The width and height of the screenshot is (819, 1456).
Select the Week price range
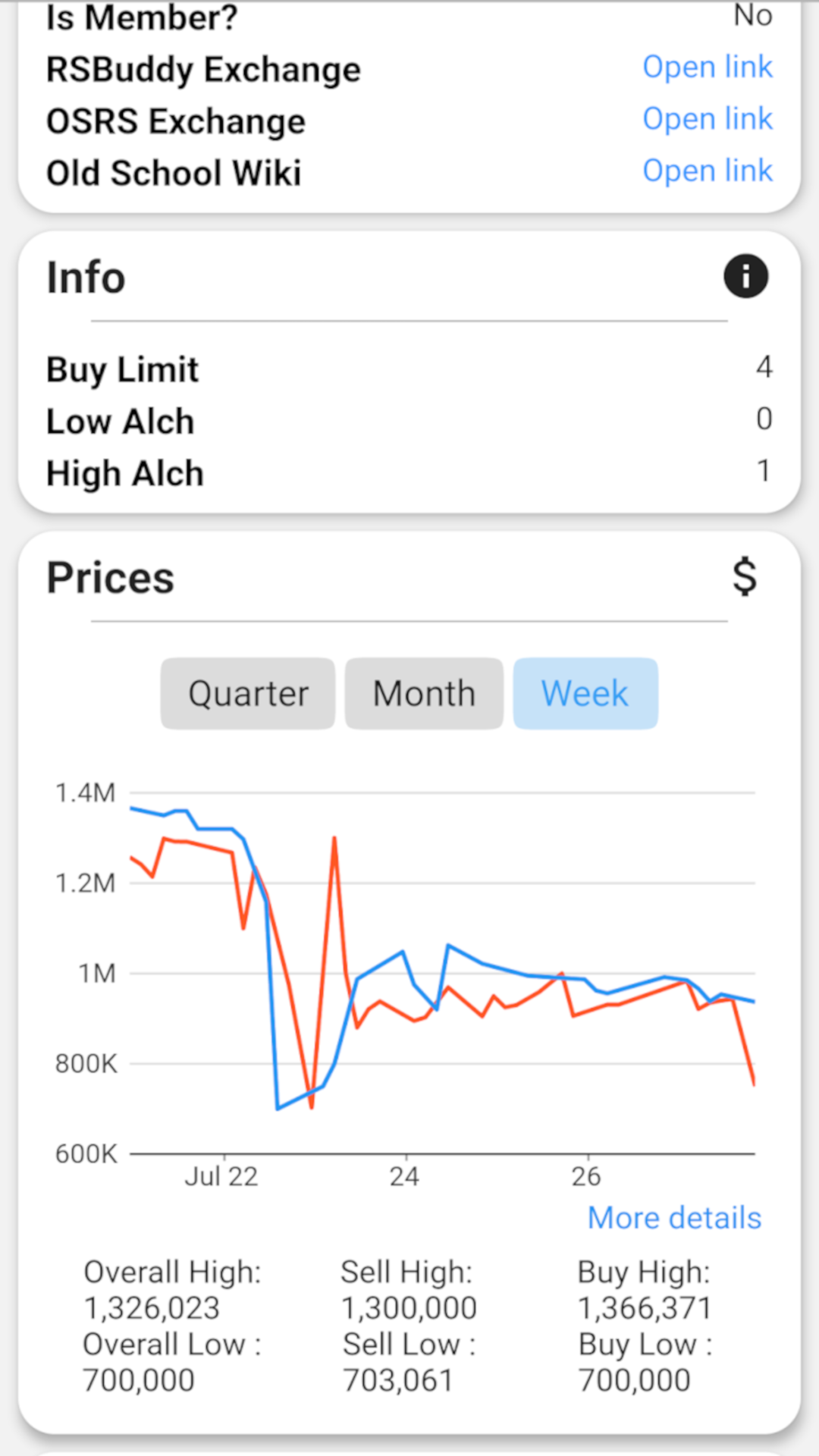click(585, 694)
